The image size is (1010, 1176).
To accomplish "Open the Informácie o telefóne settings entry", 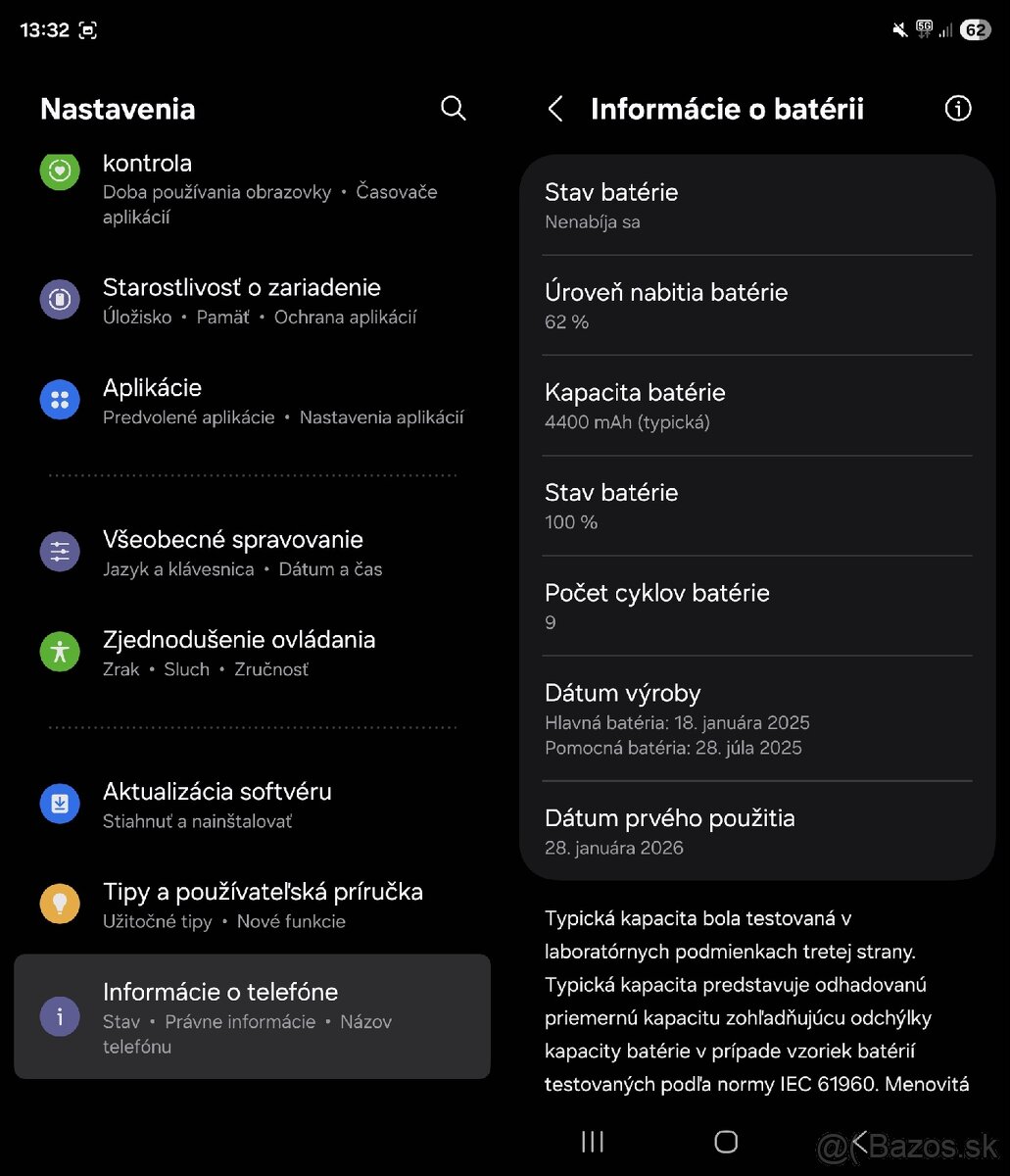I will 252,1016.
